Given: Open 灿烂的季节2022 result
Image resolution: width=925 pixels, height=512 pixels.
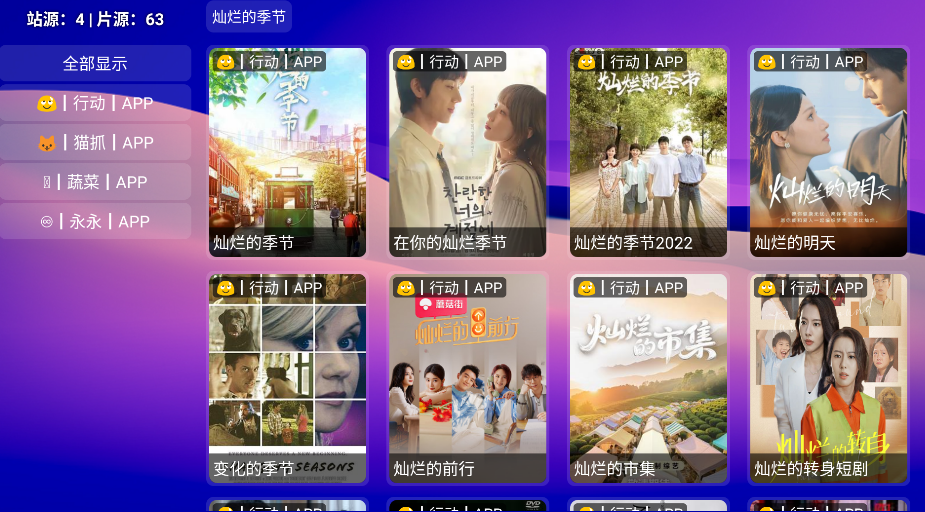Looking at the screenshot, I should [x=649, y=152].
